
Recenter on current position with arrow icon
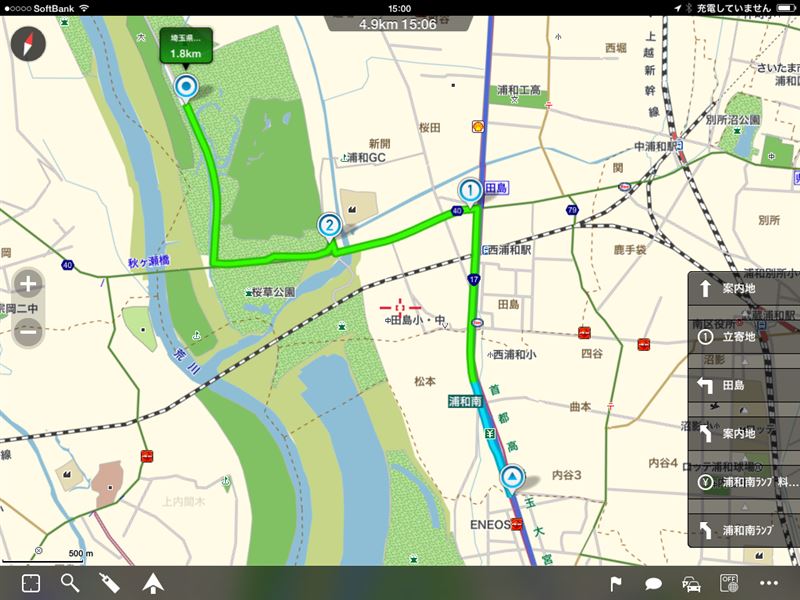point(152,583)
